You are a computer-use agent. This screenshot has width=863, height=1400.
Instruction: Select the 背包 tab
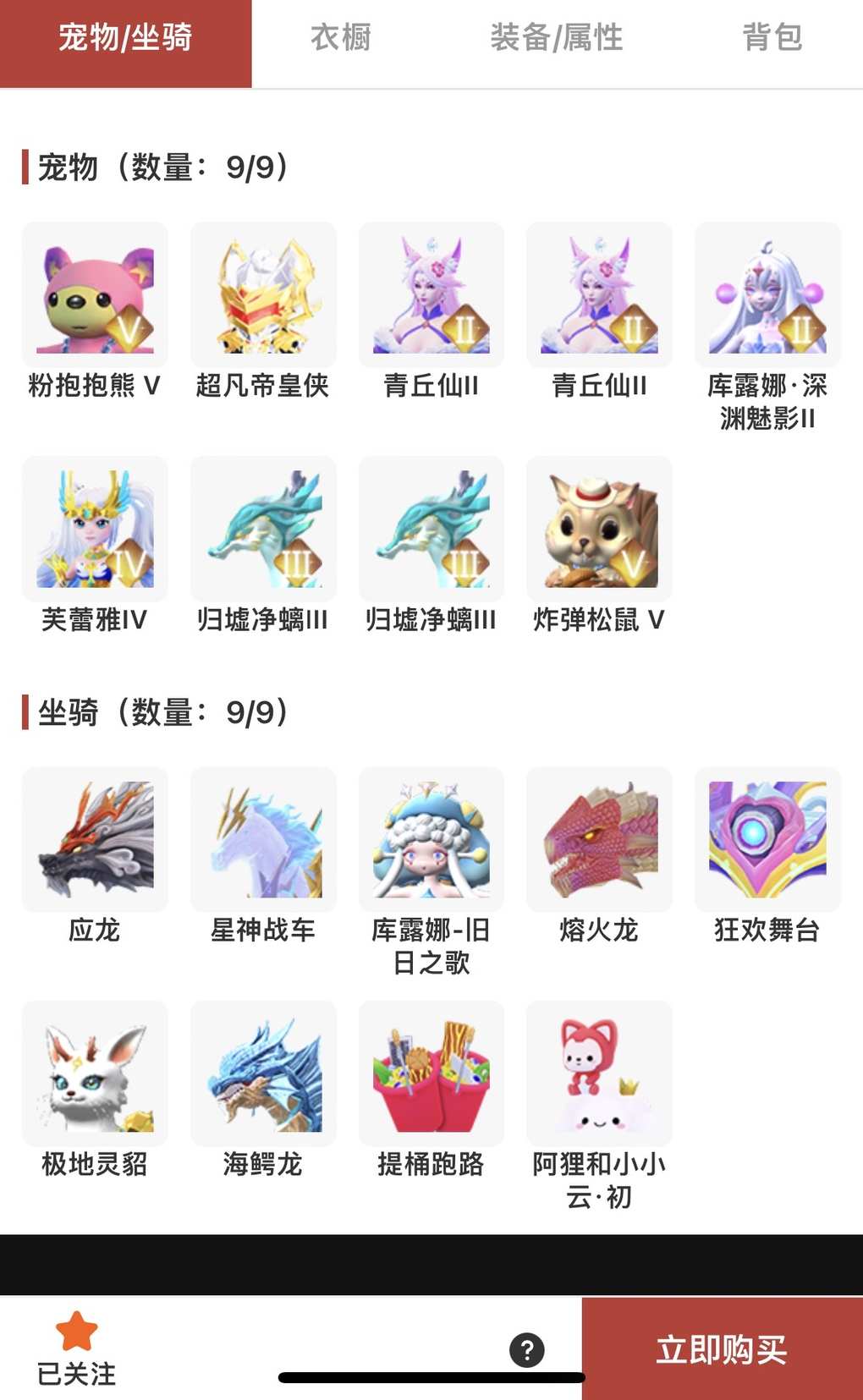point(772,38)
